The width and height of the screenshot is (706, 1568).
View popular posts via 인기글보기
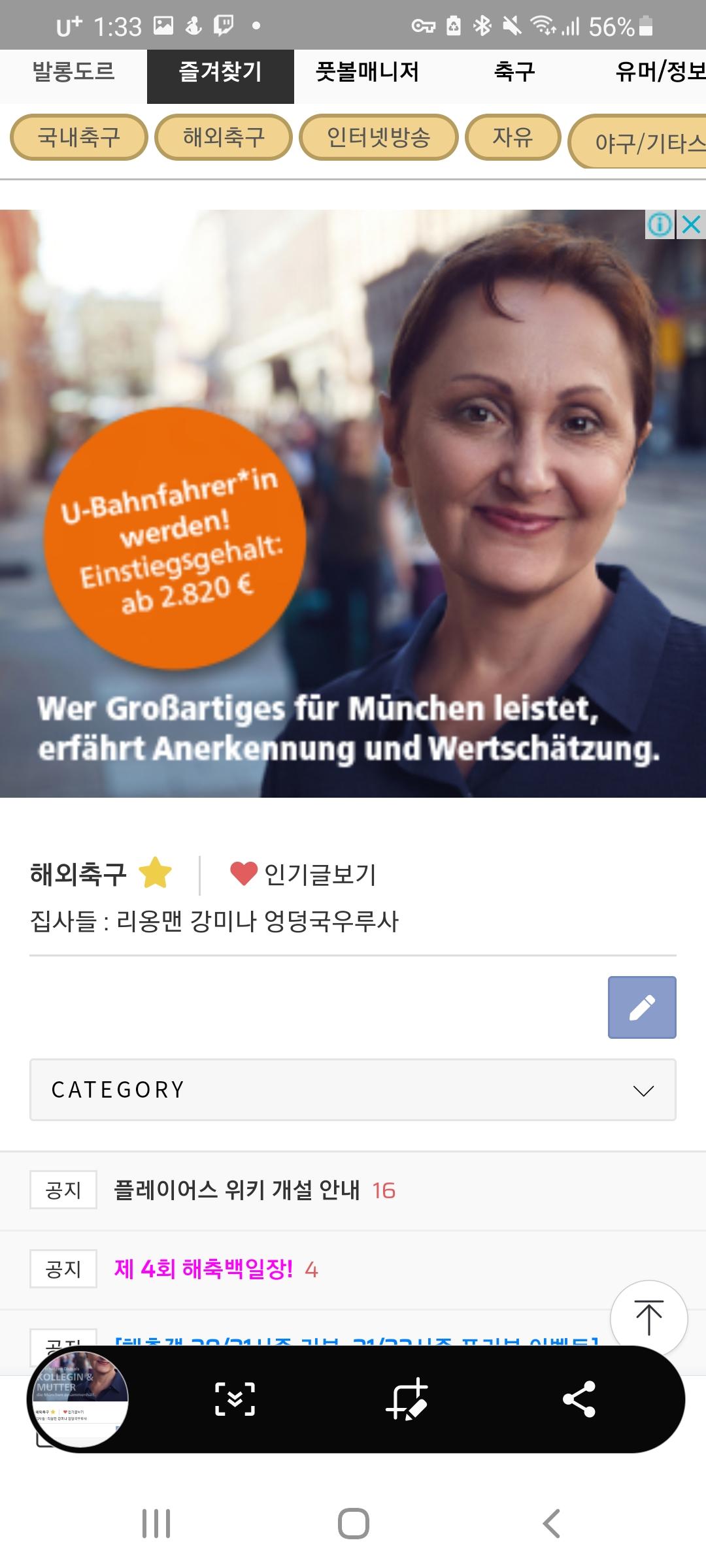[304, 874]
